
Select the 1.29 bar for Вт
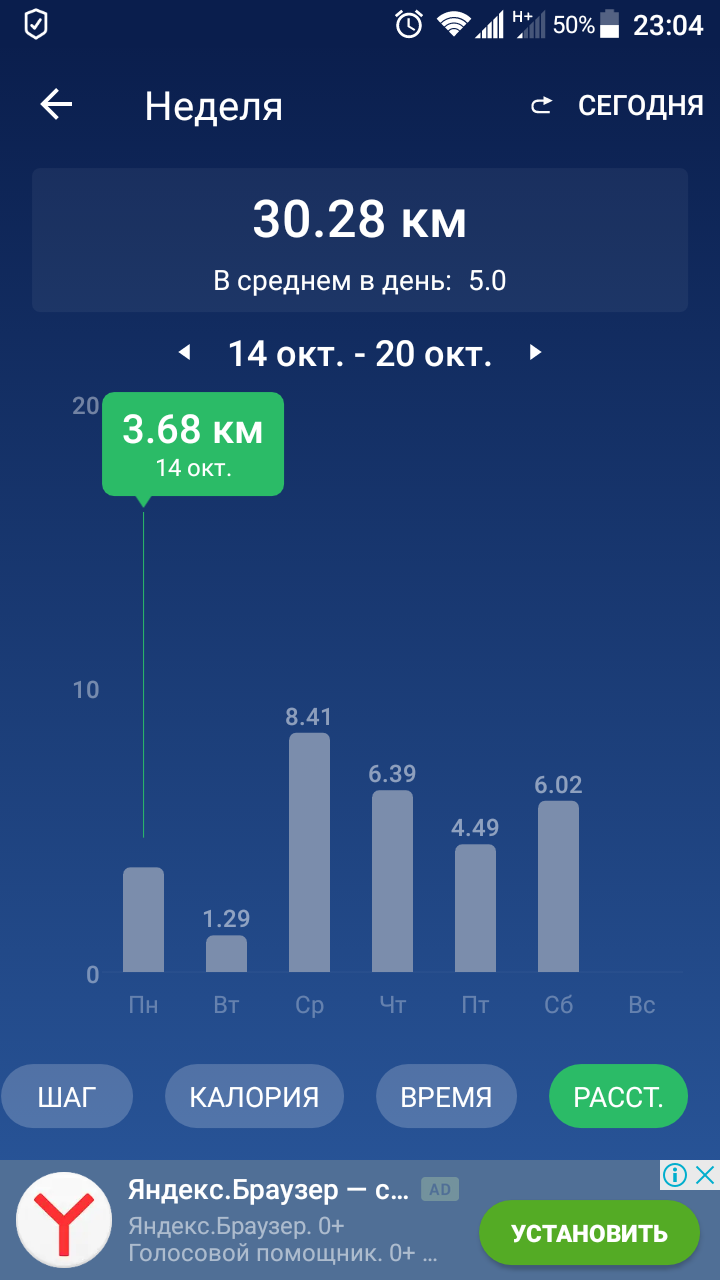coord(226,953)
